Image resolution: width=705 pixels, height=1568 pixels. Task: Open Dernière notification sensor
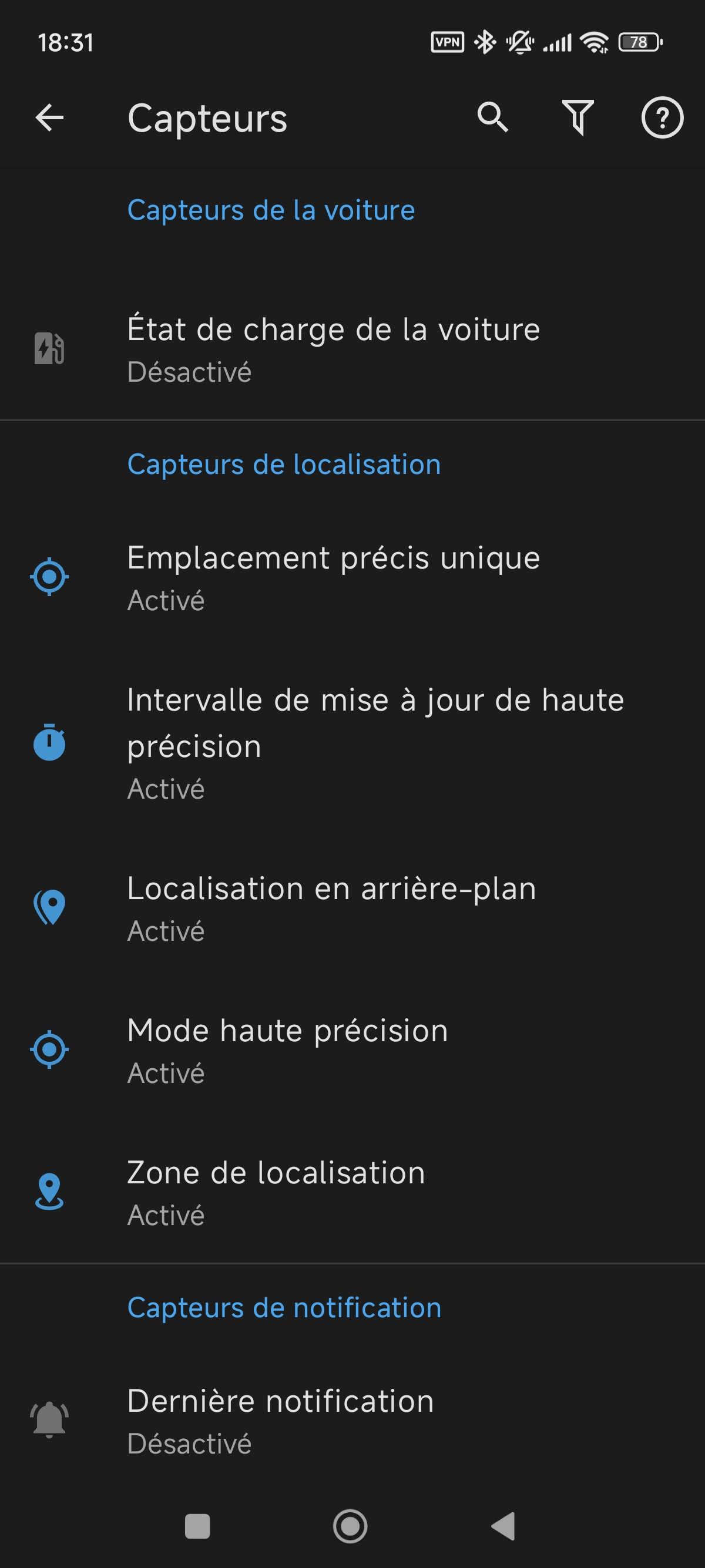[352, 1420]
